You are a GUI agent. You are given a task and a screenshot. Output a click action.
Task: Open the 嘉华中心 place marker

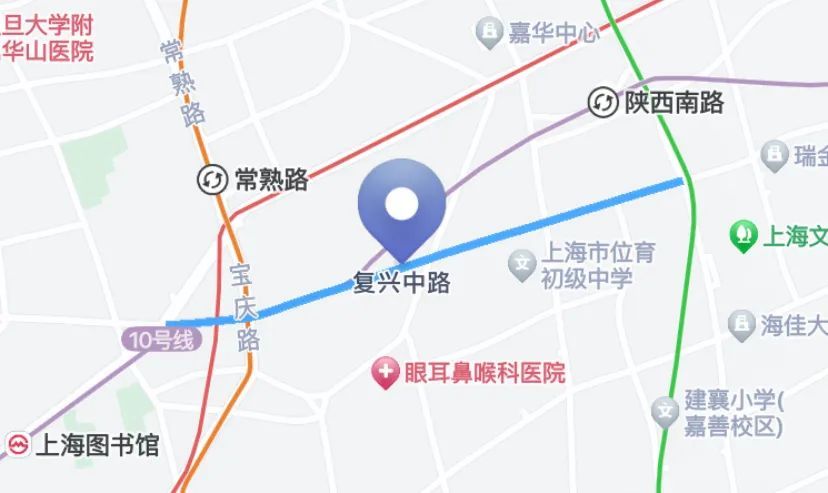(489, 33)
